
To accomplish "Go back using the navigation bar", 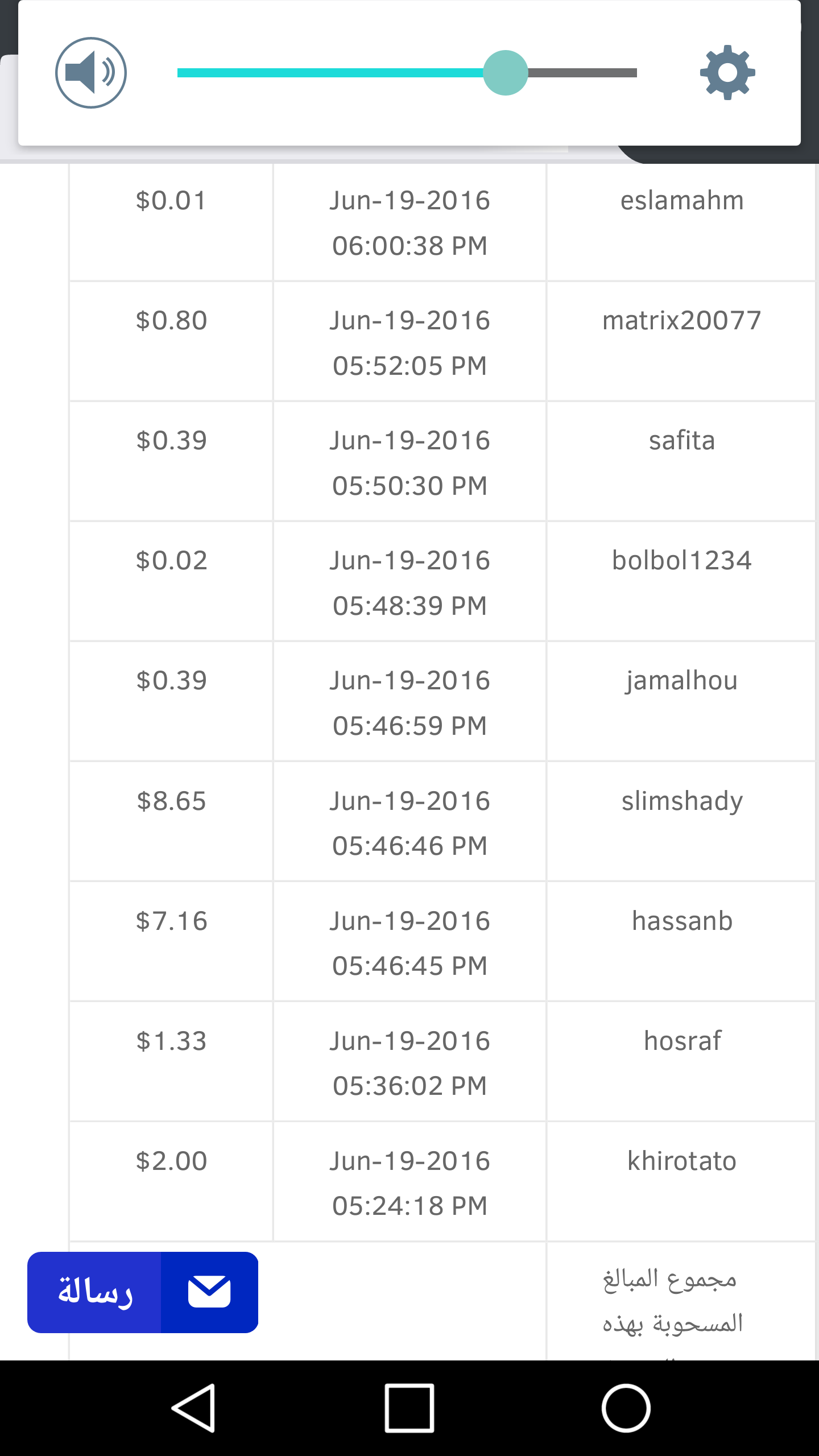I will [193, 1408].
